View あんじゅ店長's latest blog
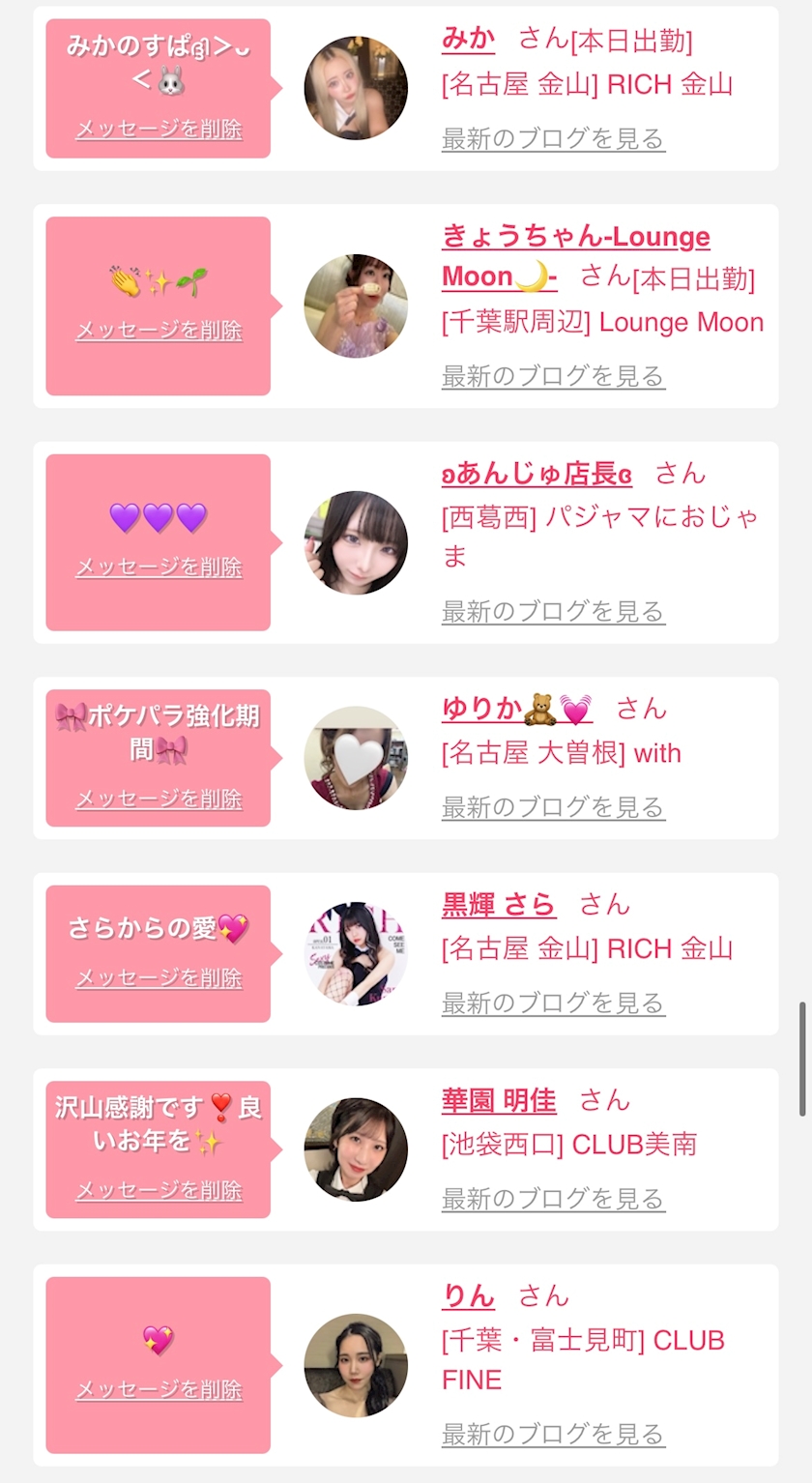 click(553, 611)
